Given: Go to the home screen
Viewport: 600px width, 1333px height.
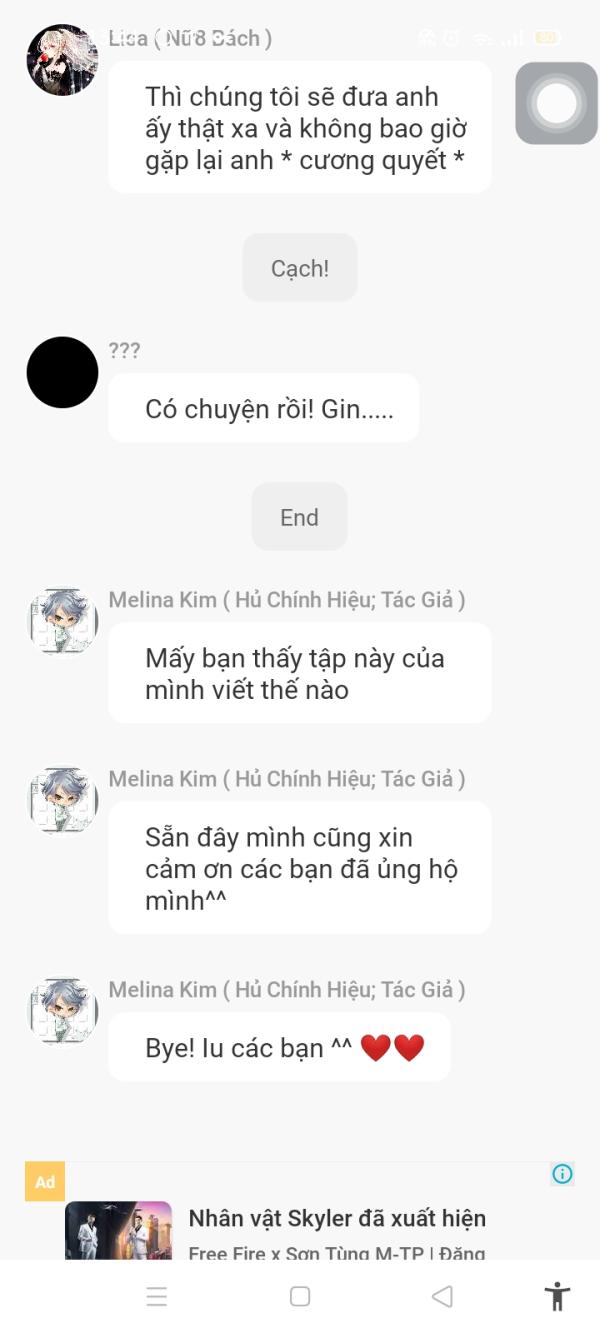Looking at the screenshot, I should [300, 1297].
